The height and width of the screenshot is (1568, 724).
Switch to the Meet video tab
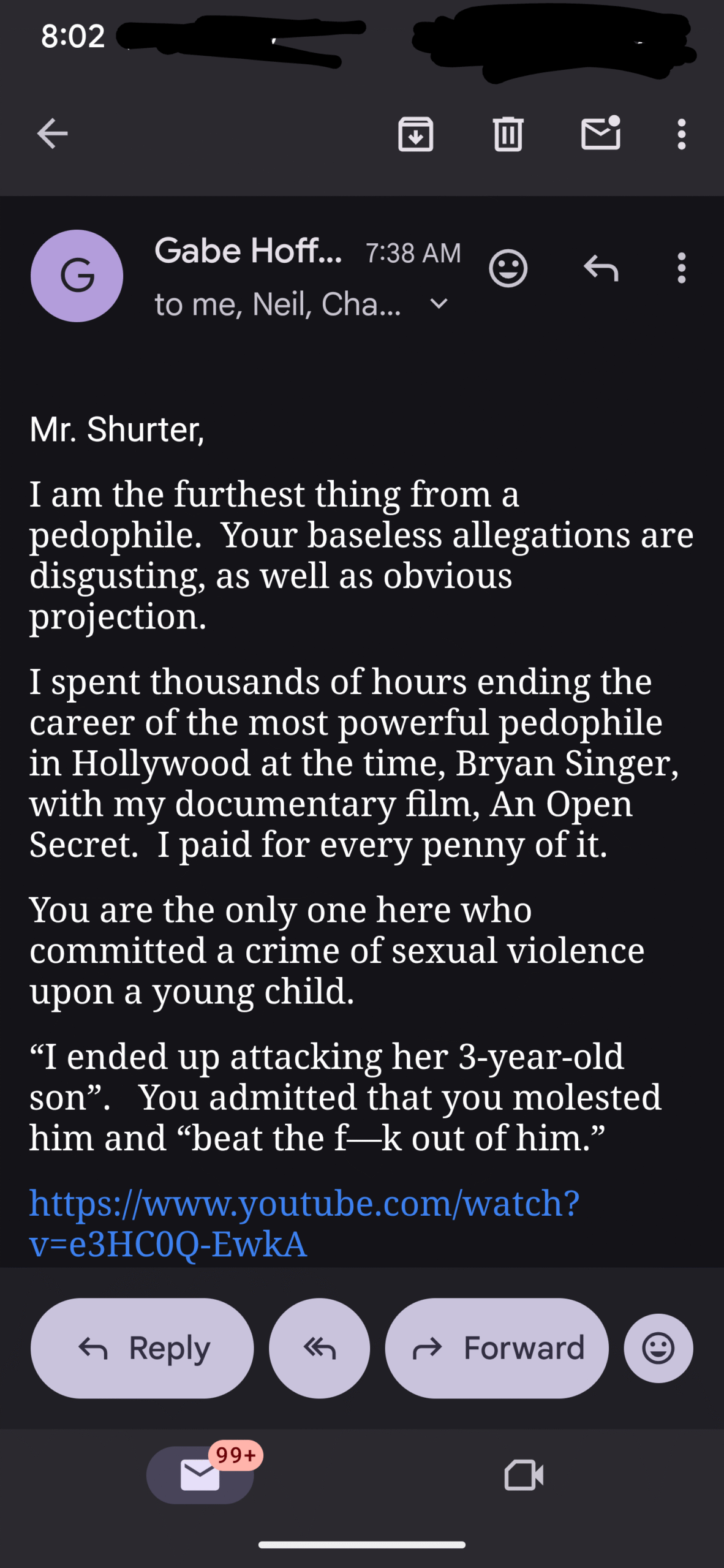tap(524, 1475)
